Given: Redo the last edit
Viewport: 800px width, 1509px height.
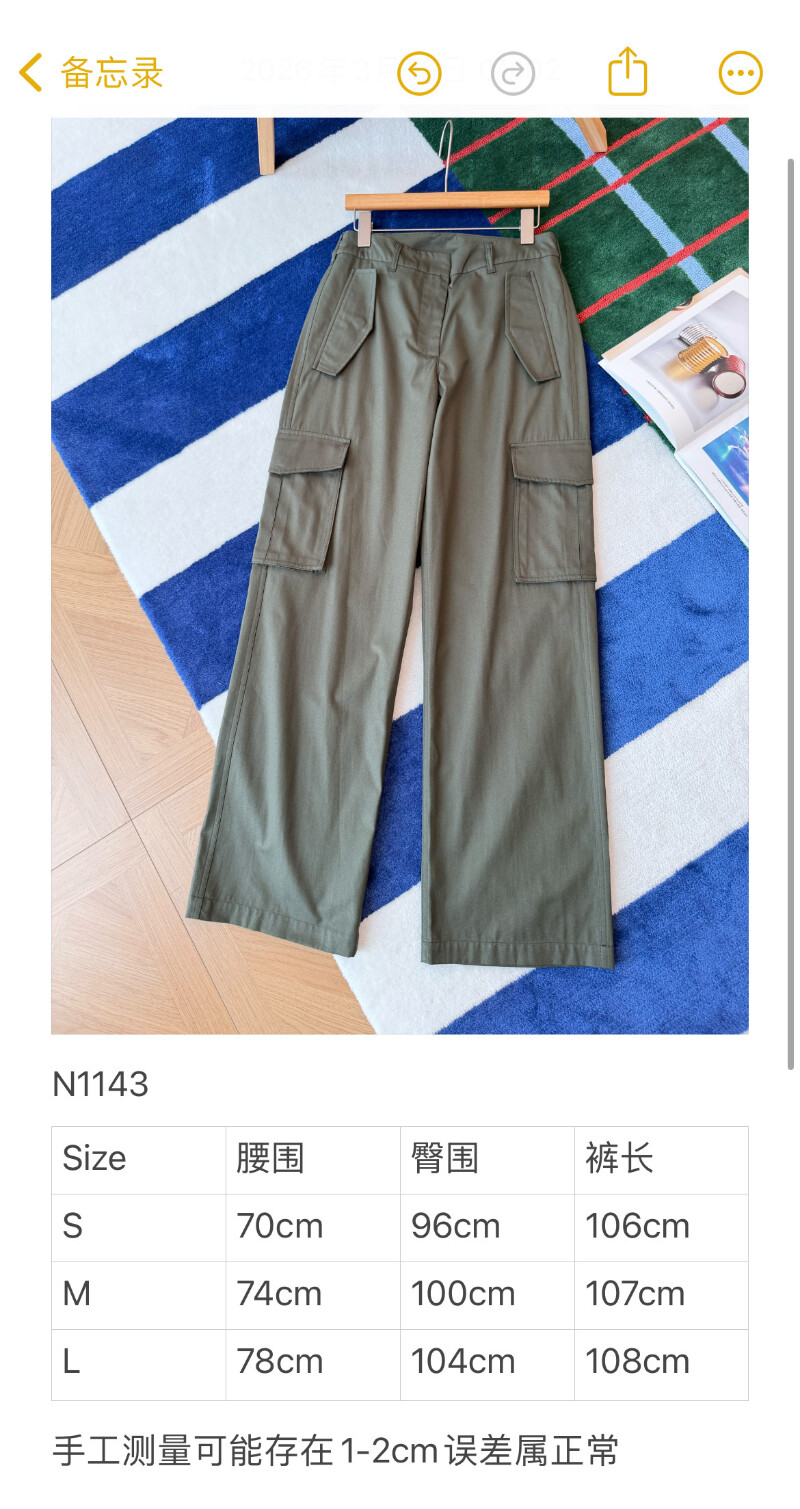Looking at the screenshot, I should pos(513,73).
